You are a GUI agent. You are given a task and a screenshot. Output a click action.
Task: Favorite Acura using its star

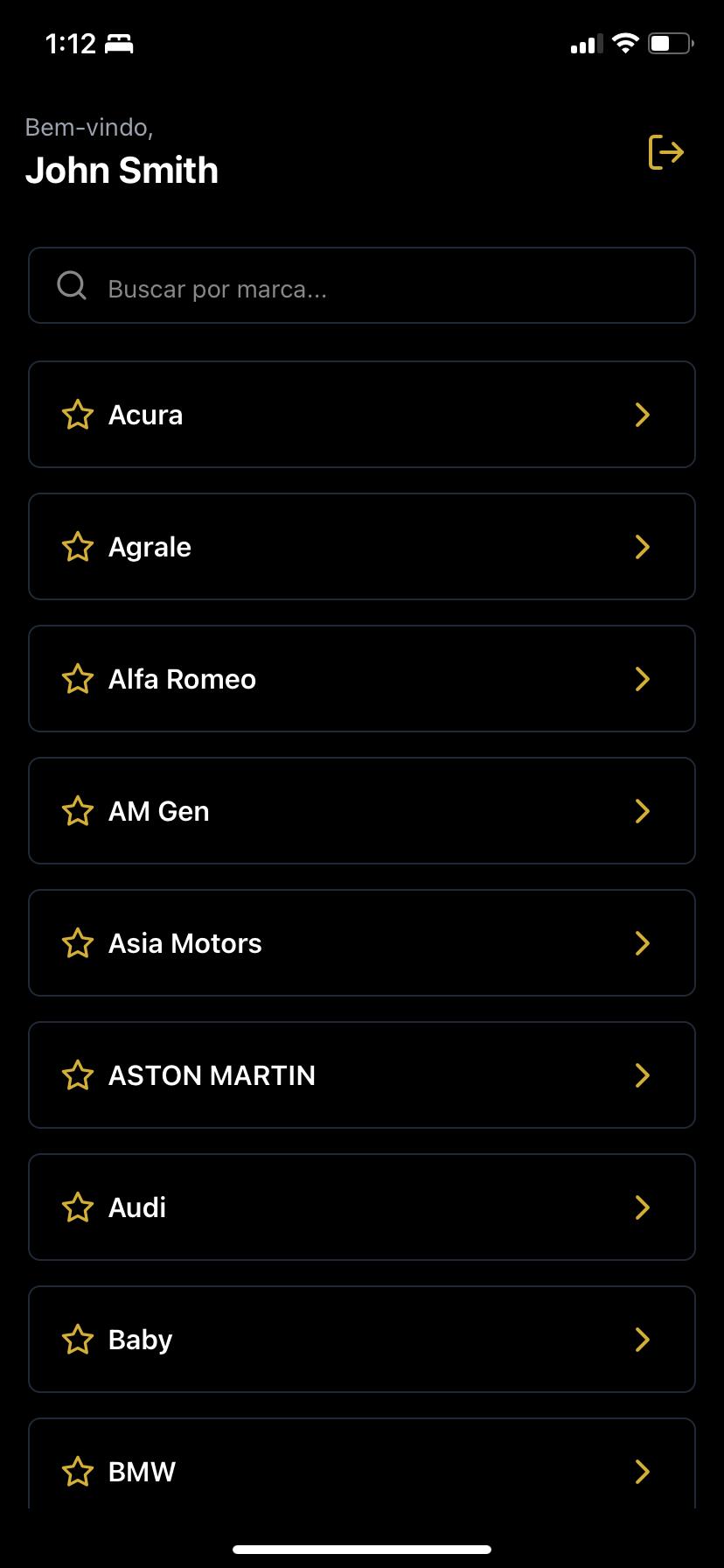(x=78, y=415)
